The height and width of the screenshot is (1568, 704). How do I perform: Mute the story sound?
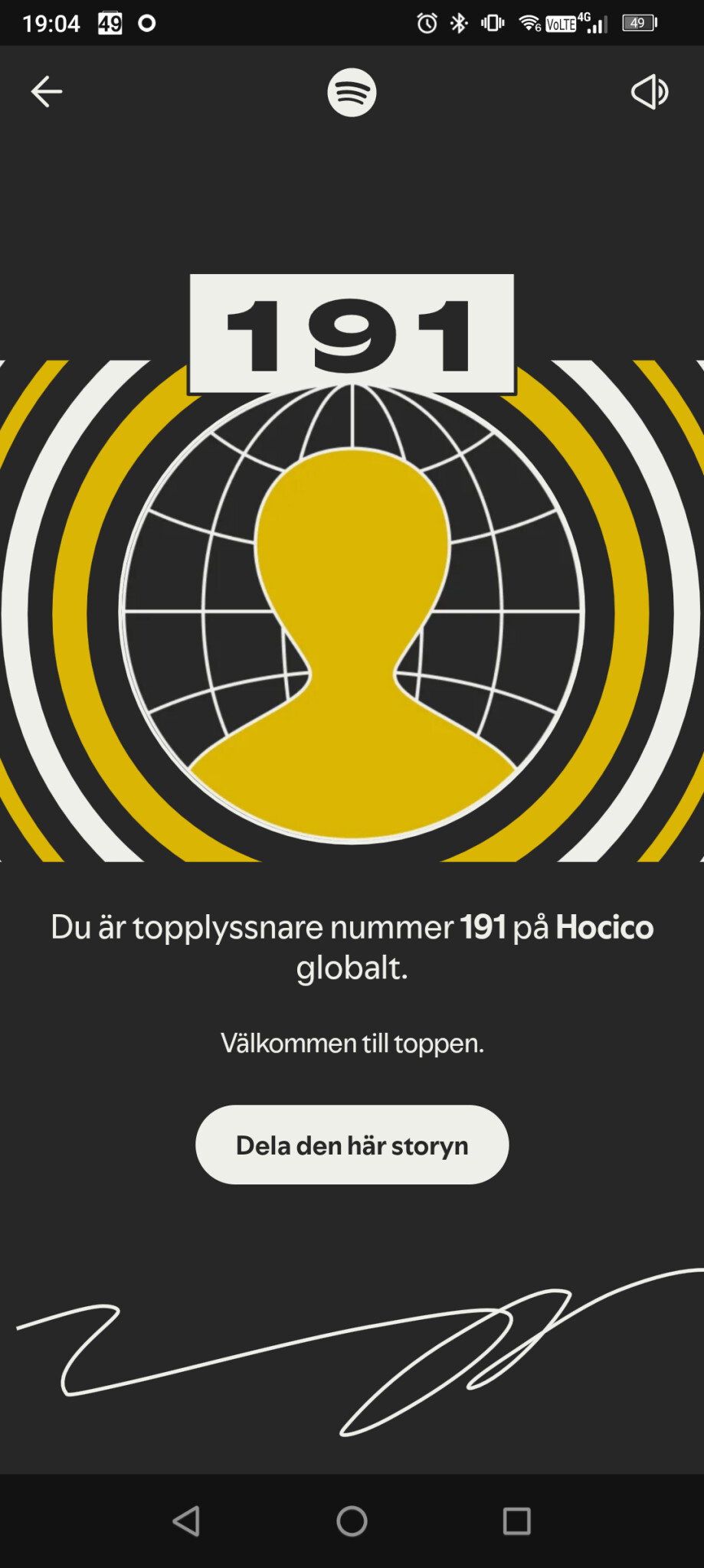tap(650, 92)
